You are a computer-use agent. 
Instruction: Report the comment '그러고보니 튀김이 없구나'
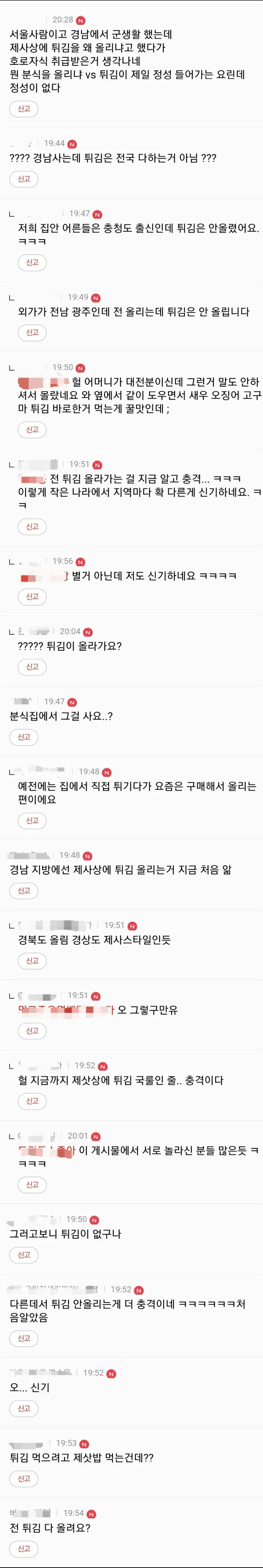(x=24, y=1255)
